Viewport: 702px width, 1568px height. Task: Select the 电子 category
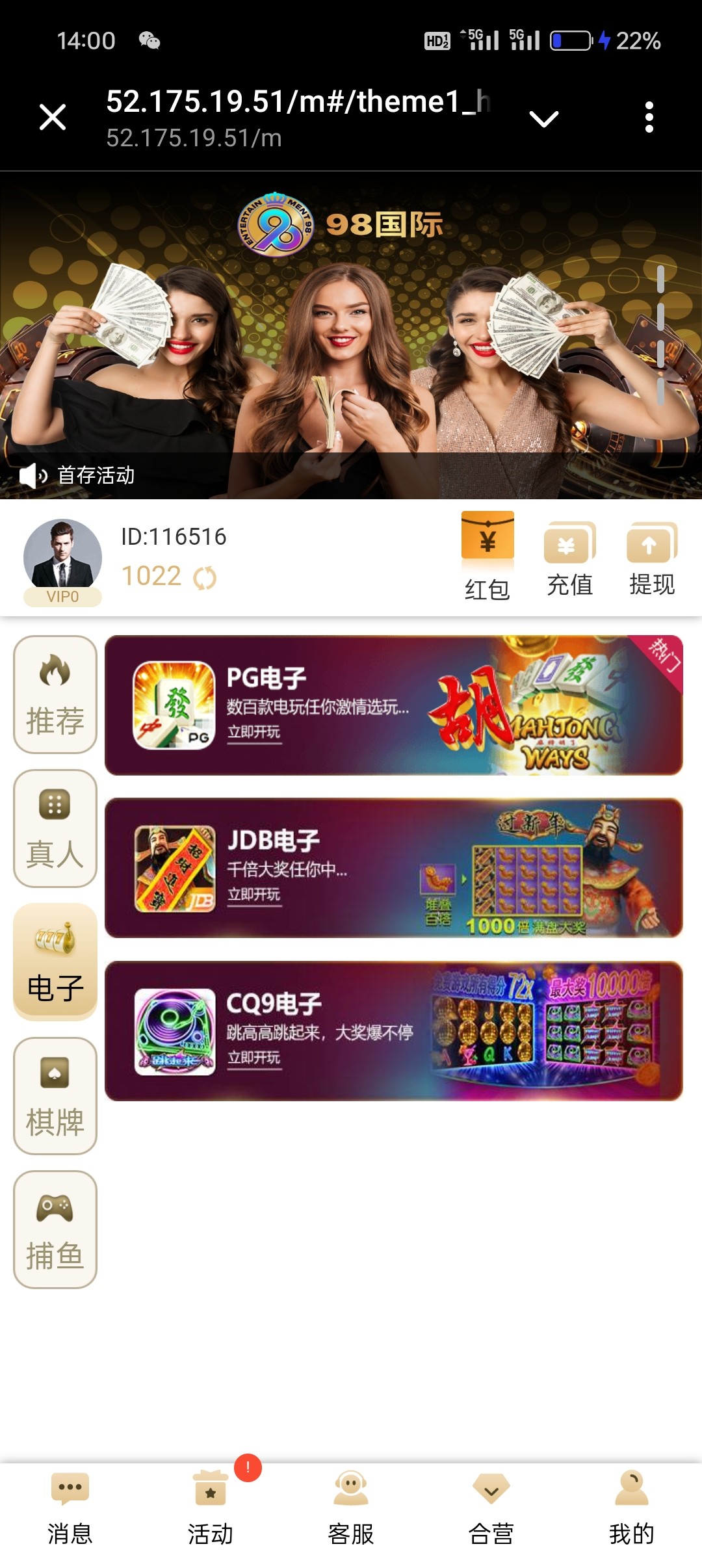tap(55, 962)
